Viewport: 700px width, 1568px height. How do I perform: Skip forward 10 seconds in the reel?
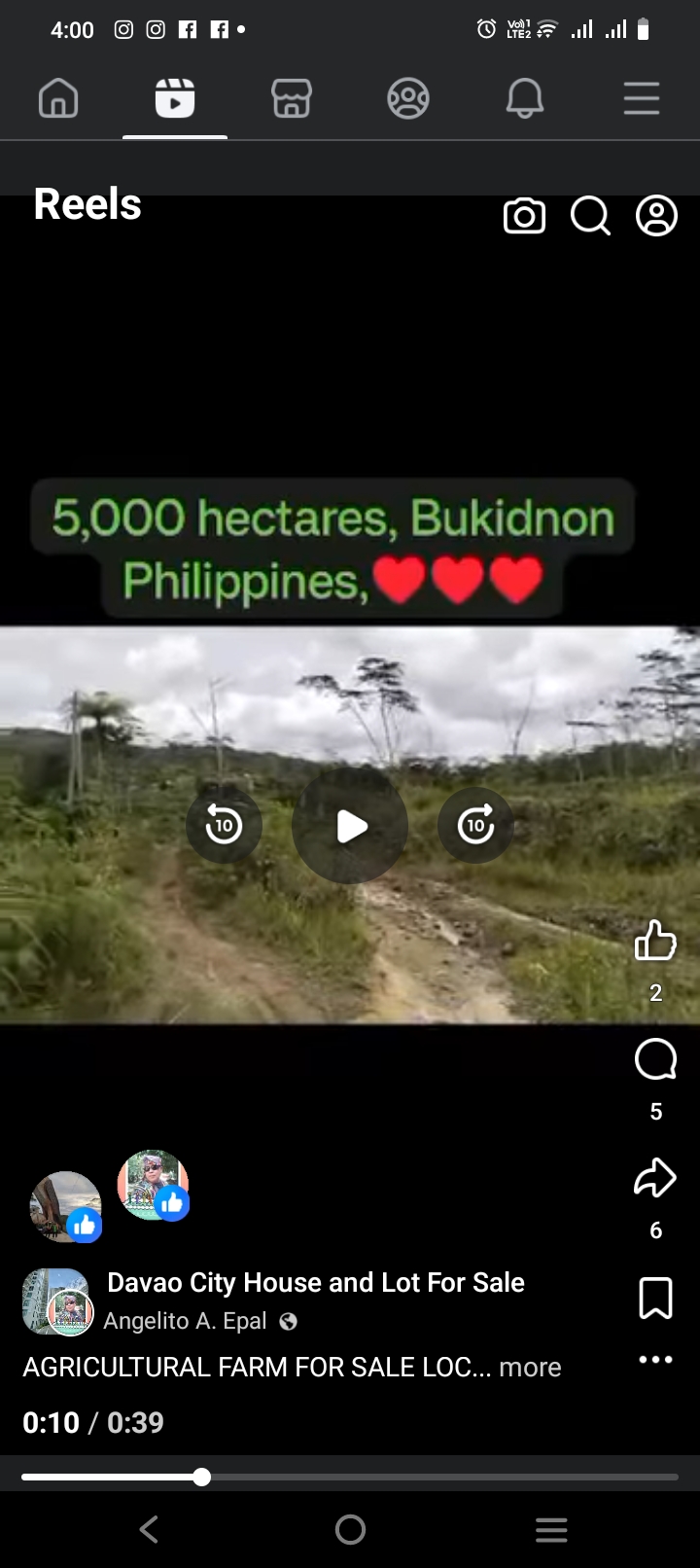[475, 826]
